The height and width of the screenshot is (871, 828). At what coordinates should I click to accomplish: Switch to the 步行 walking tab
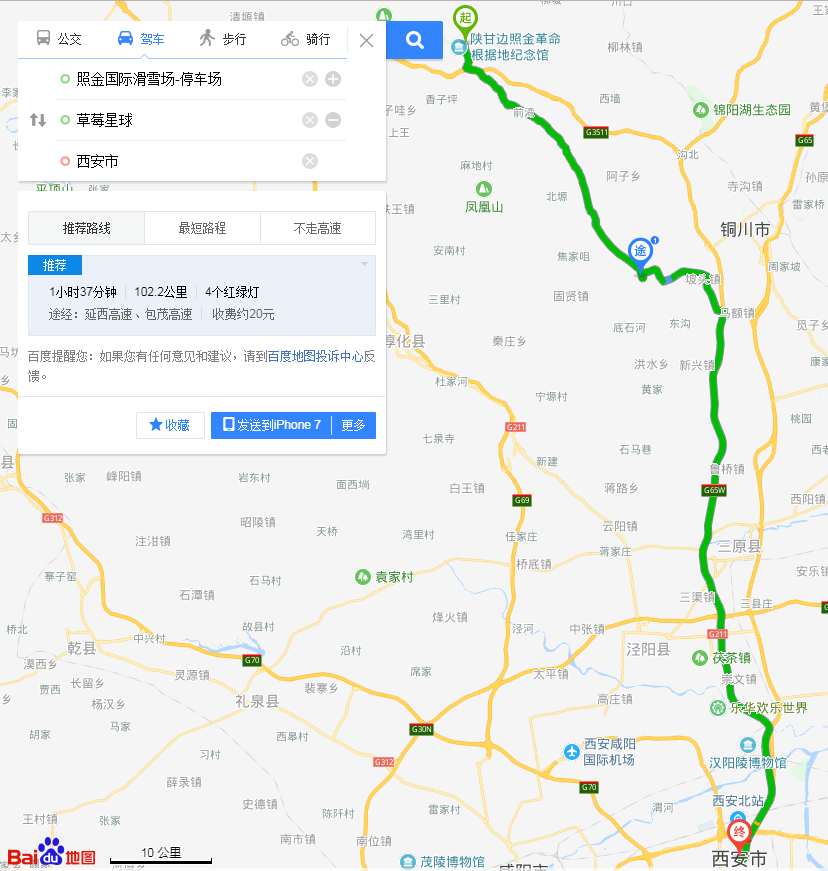point(222,39)
